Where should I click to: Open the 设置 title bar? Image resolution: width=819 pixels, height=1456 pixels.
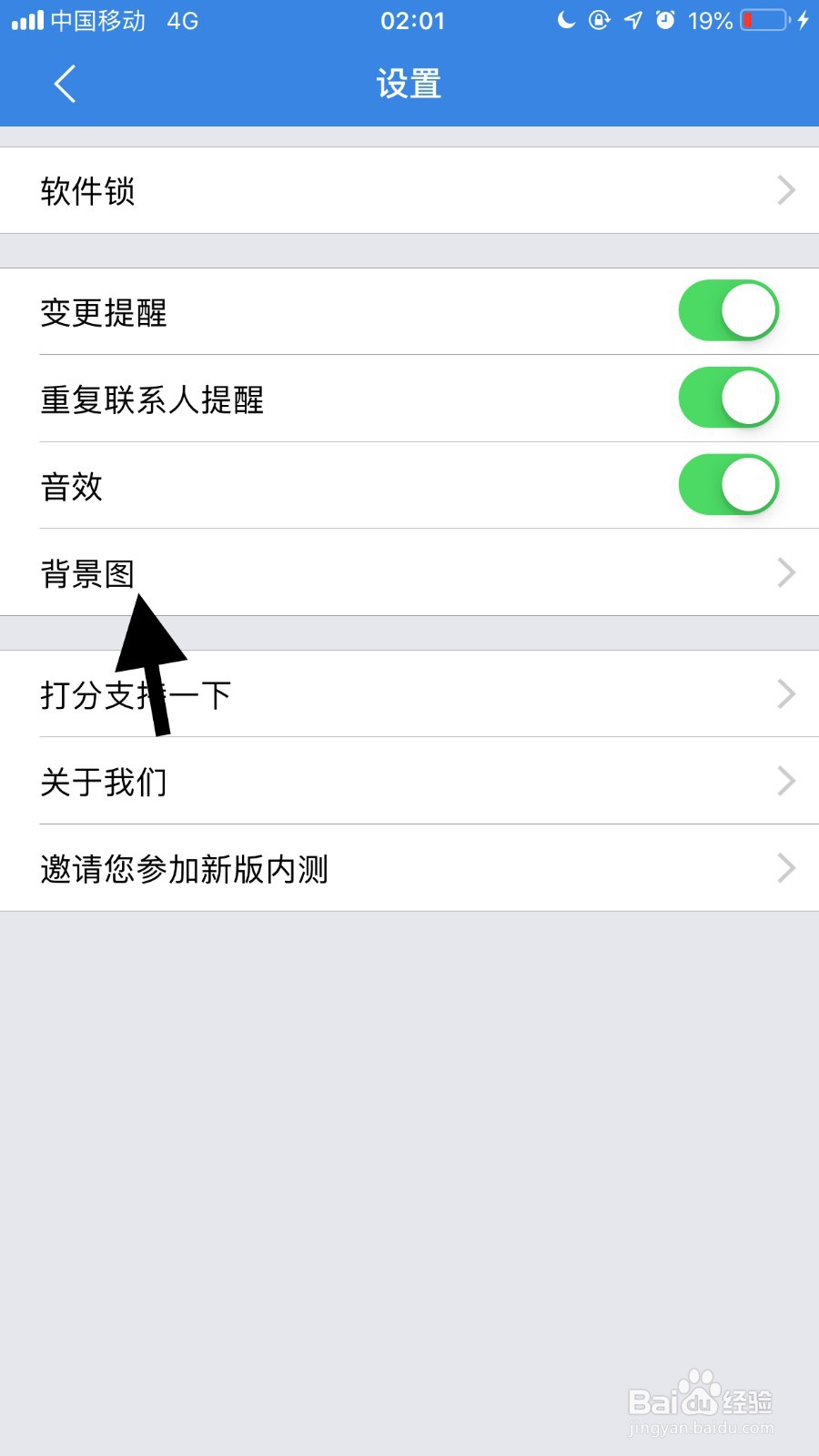pos(409,83)
